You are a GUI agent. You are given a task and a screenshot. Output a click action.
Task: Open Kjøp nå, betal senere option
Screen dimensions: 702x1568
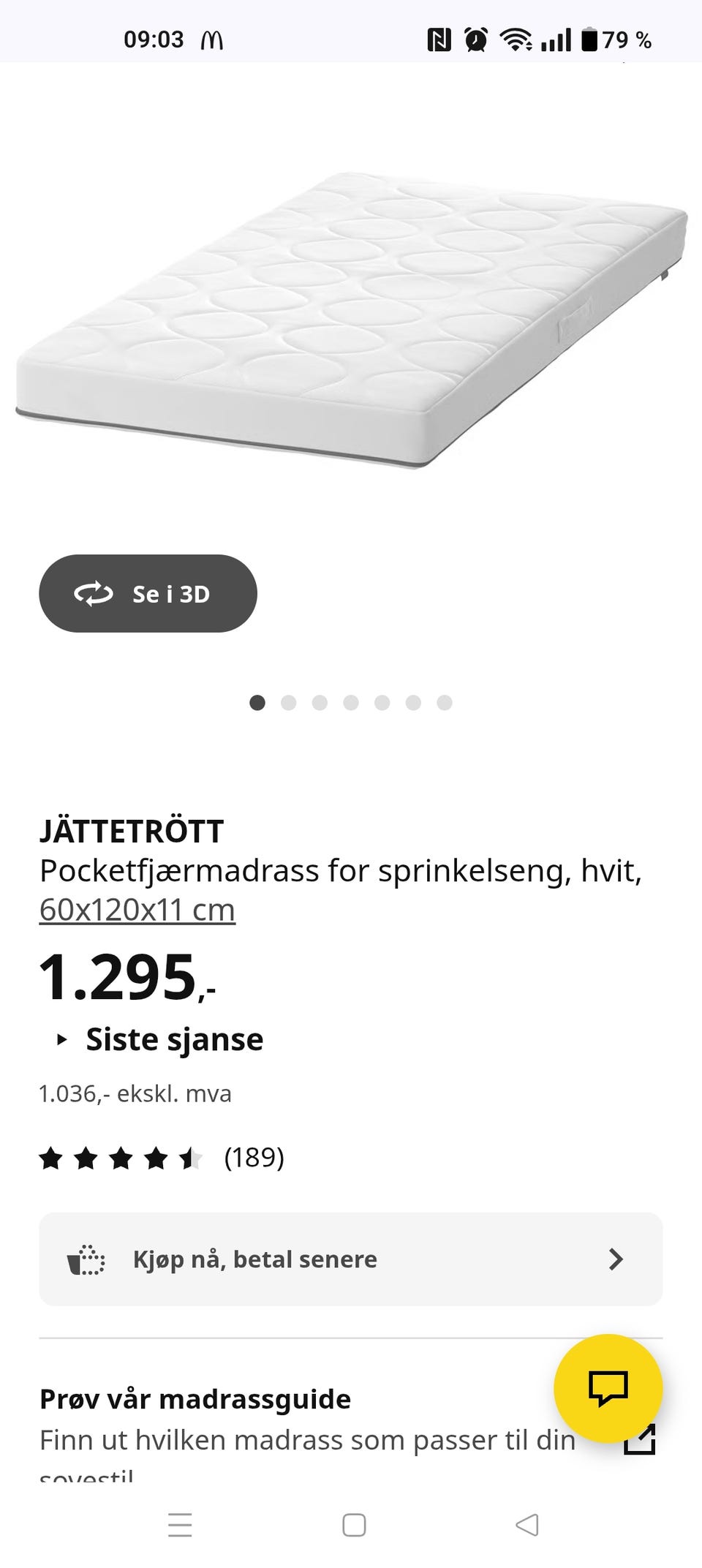coord(351,1259)
